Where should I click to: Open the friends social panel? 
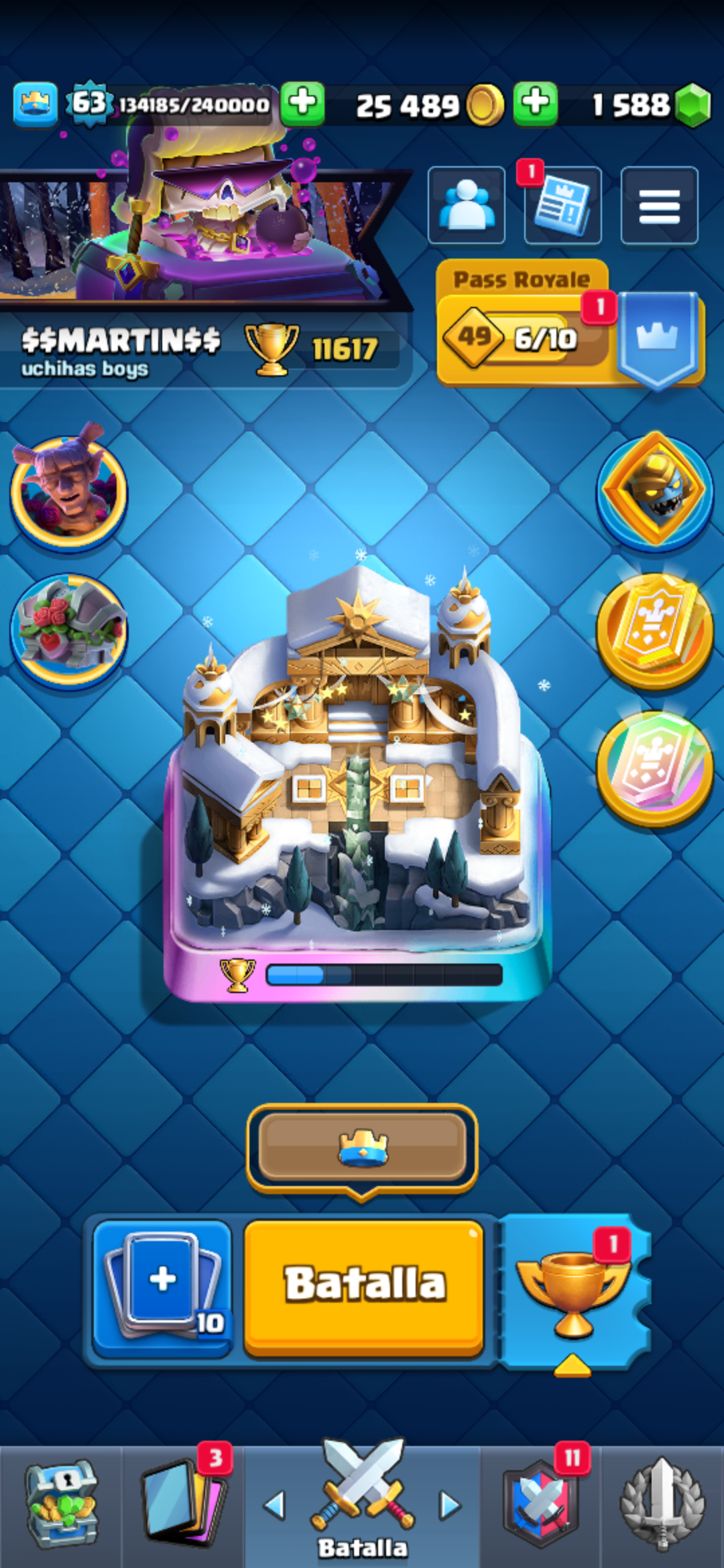pyautogui.click(x=468, y=206)
